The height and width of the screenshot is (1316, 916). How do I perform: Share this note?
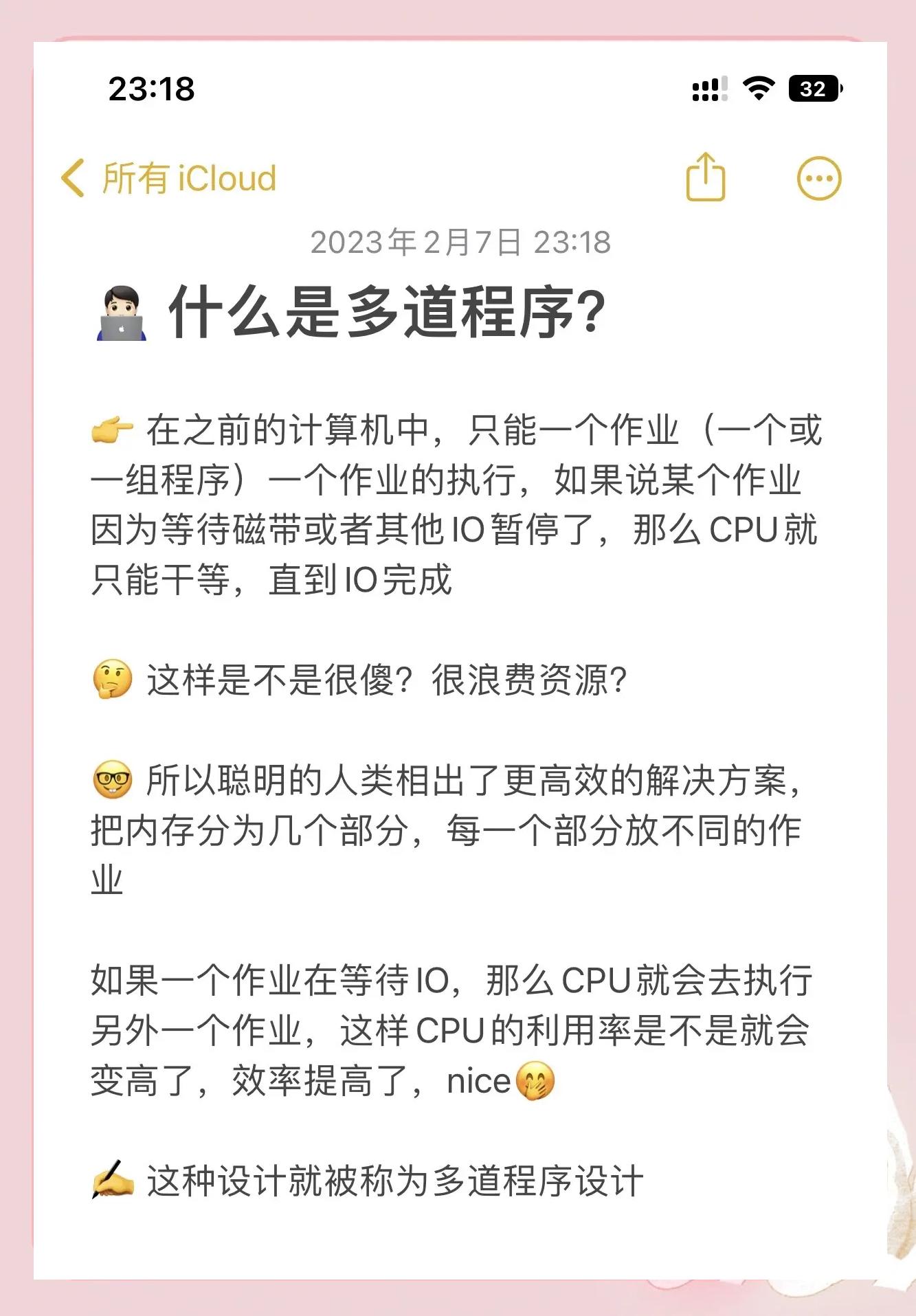tap(706, 178)
